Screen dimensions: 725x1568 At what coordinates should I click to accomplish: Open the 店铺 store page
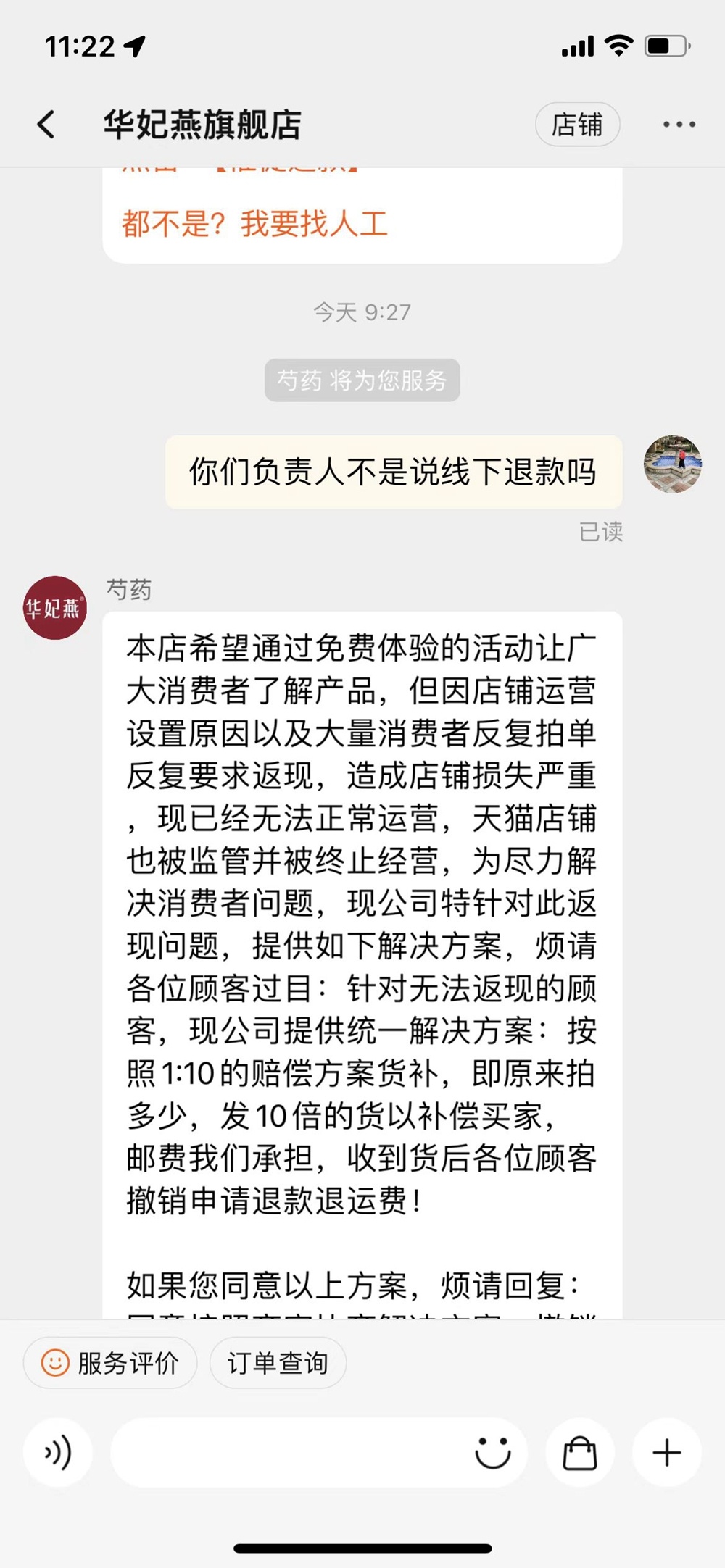click(577, 125)
